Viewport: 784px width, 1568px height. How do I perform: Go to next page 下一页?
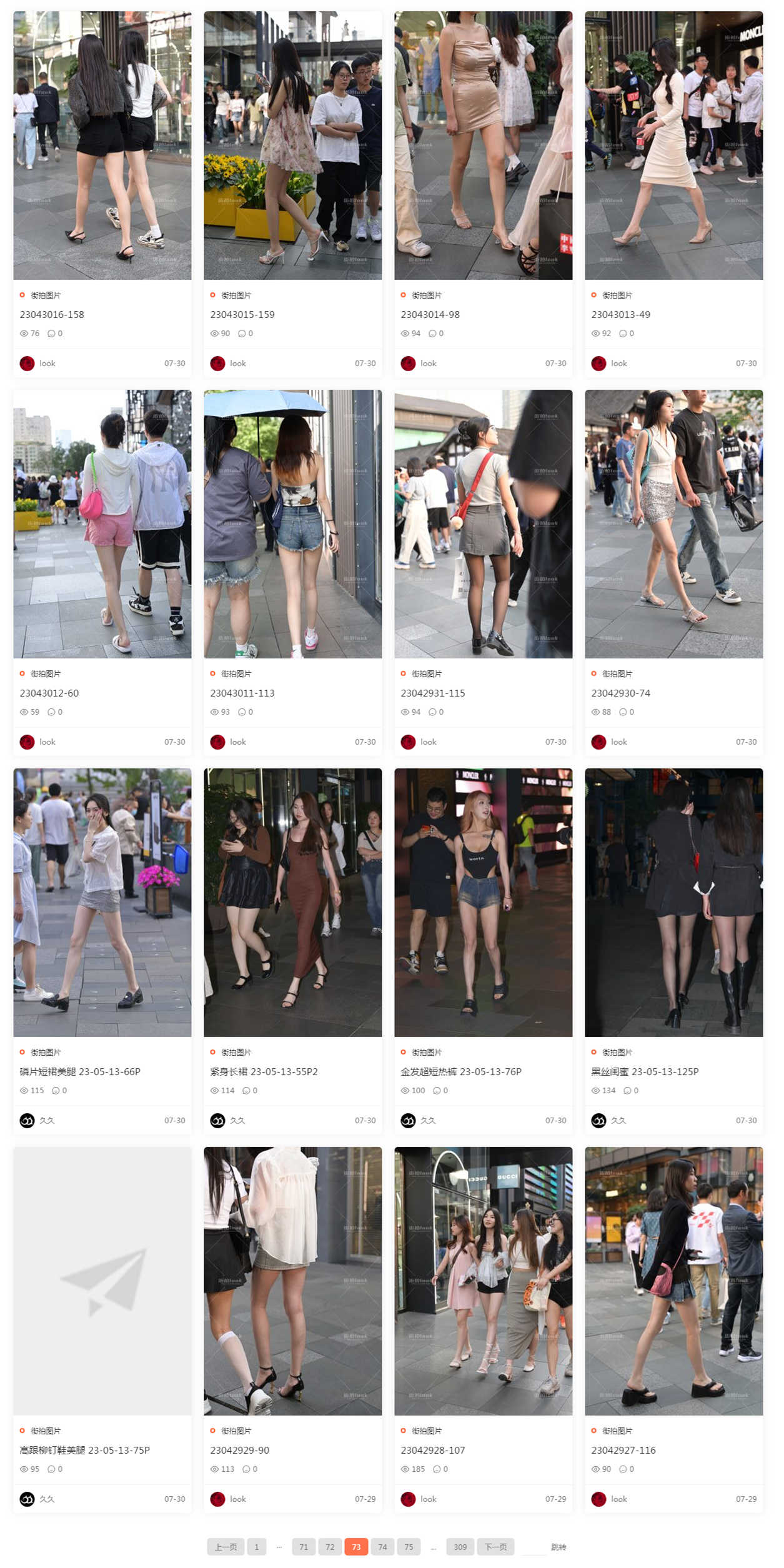tap(495, 1547)
